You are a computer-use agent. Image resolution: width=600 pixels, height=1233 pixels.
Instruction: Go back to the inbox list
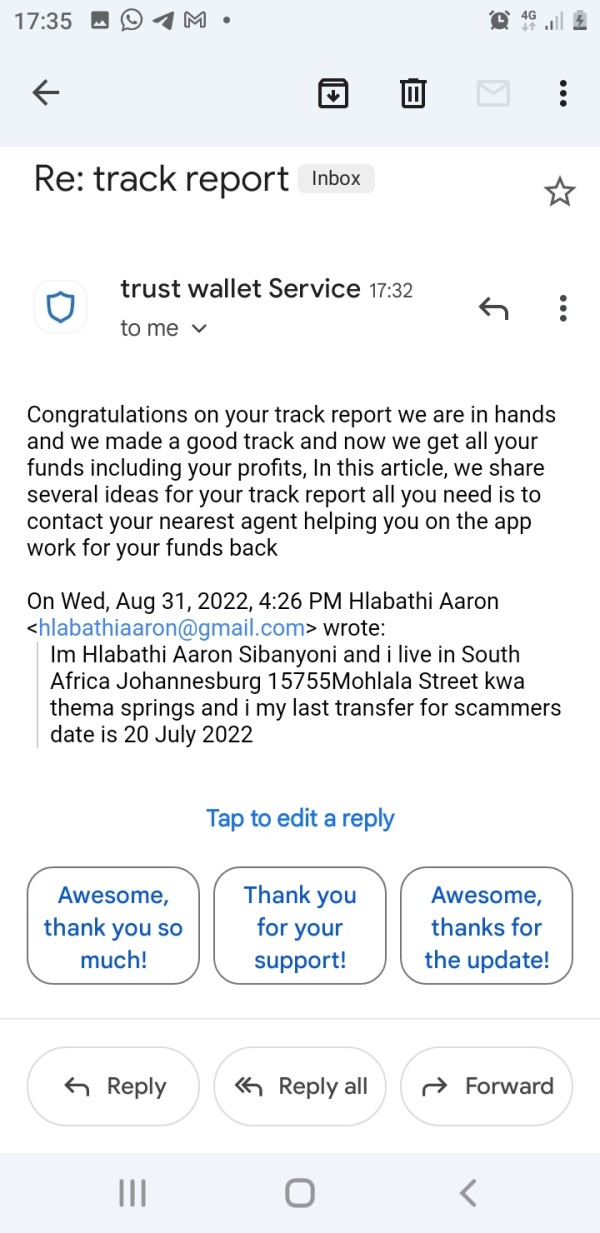pos(46,94)
